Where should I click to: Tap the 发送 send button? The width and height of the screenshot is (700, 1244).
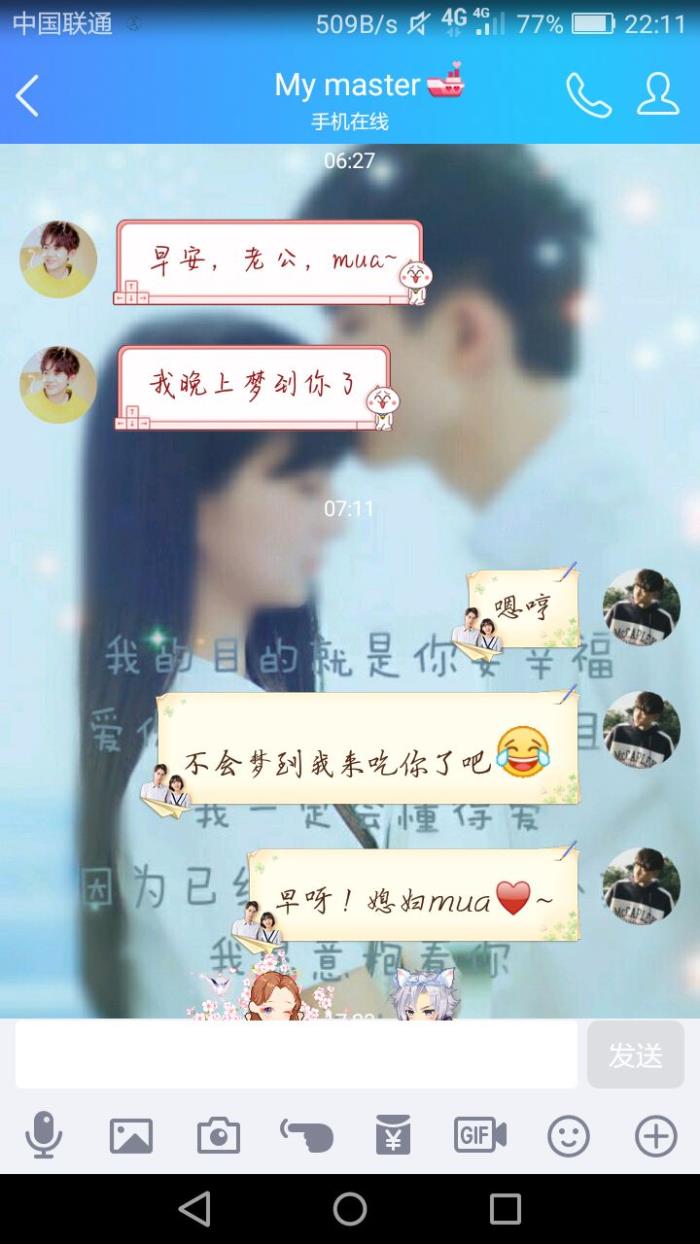click(x=635, y=1054)
